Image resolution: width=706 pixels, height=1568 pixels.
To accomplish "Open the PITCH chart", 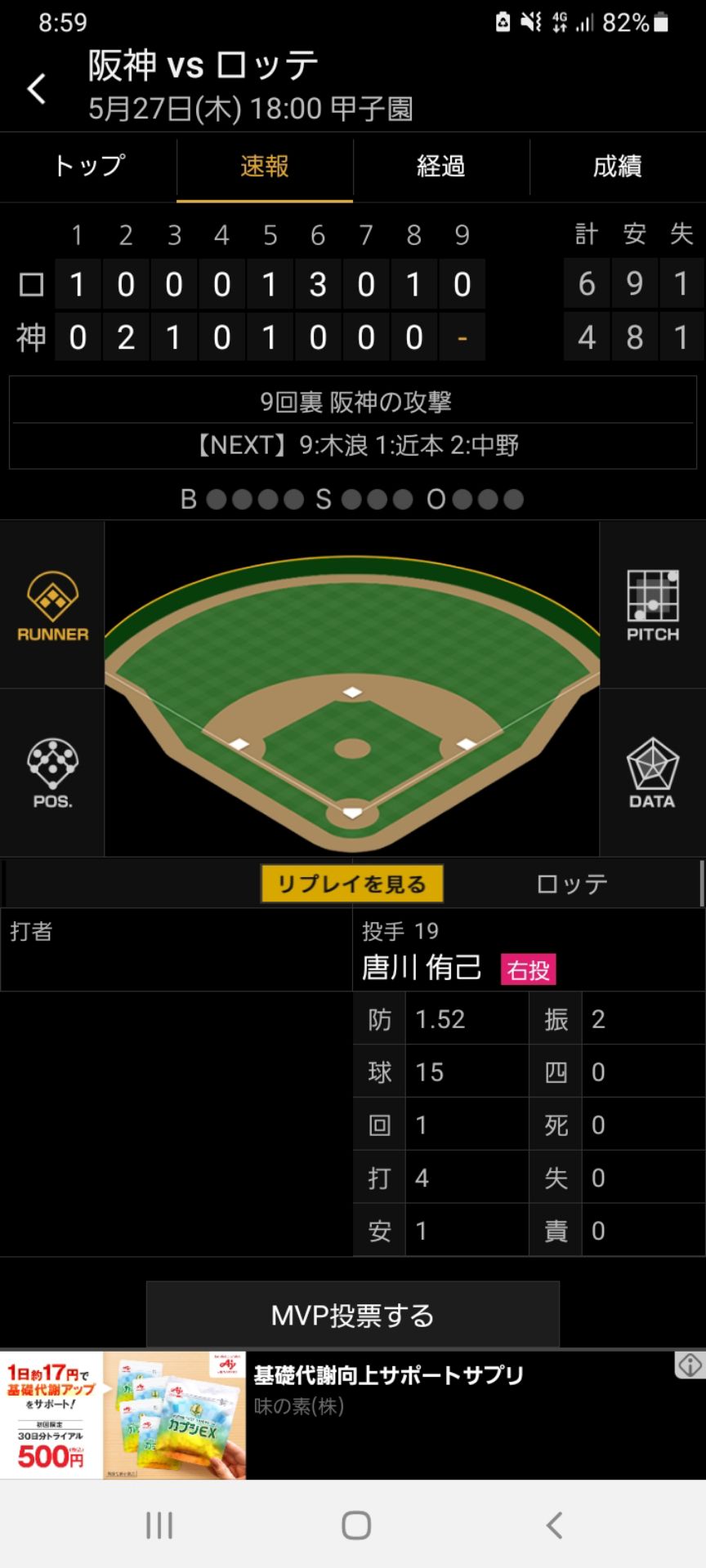I will (653, 605).
